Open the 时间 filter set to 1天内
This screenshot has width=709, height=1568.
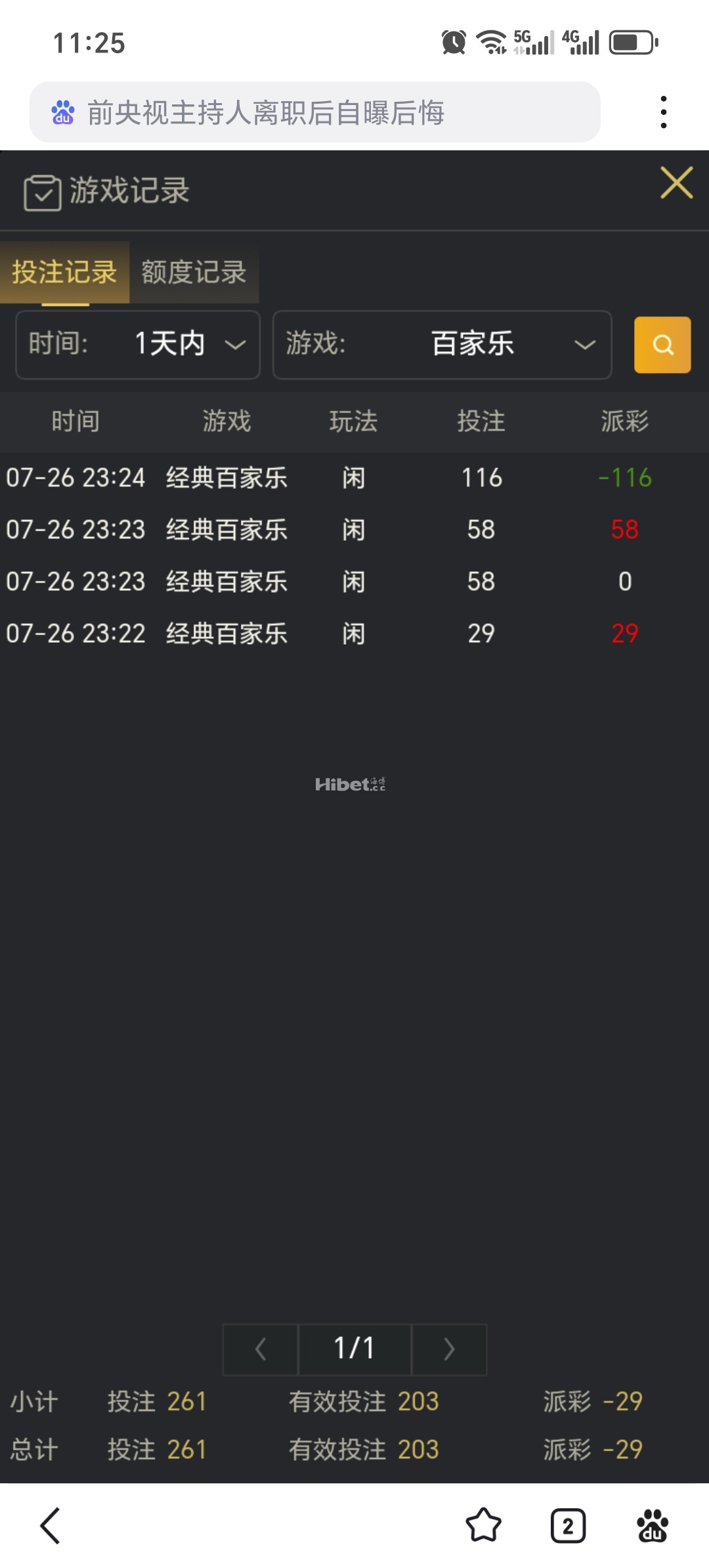(x=137, y=345)
